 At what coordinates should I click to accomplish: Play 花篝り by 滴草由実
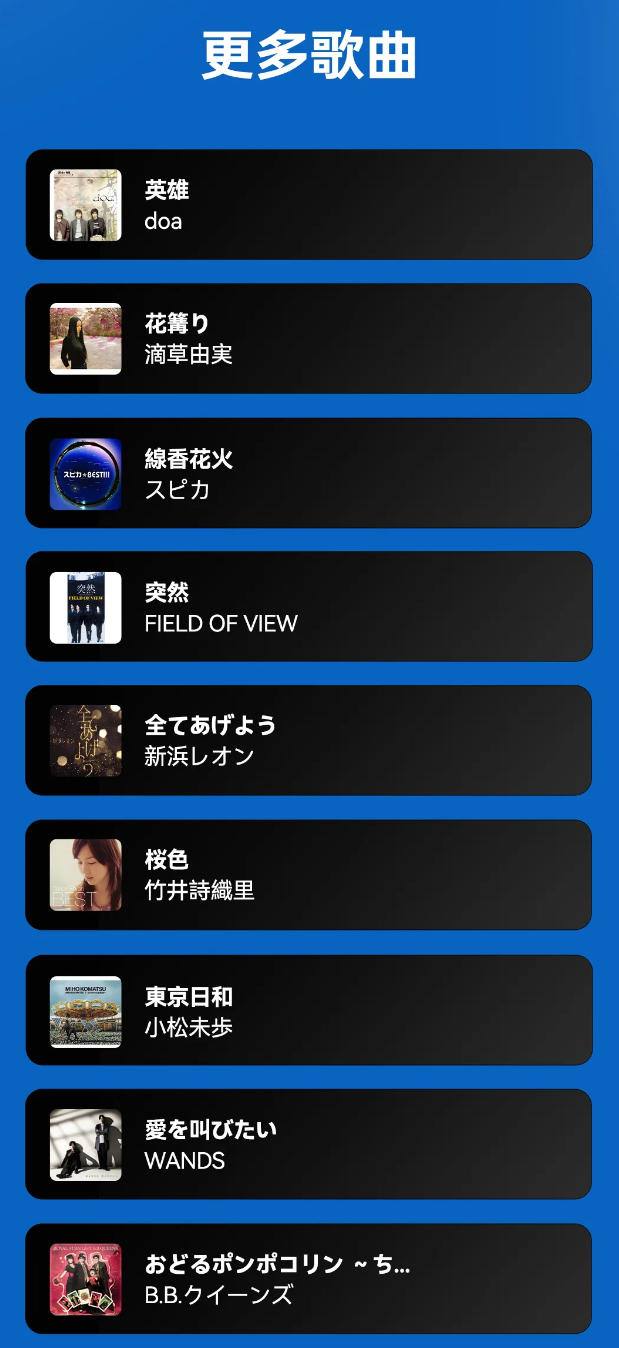point(309,339)
